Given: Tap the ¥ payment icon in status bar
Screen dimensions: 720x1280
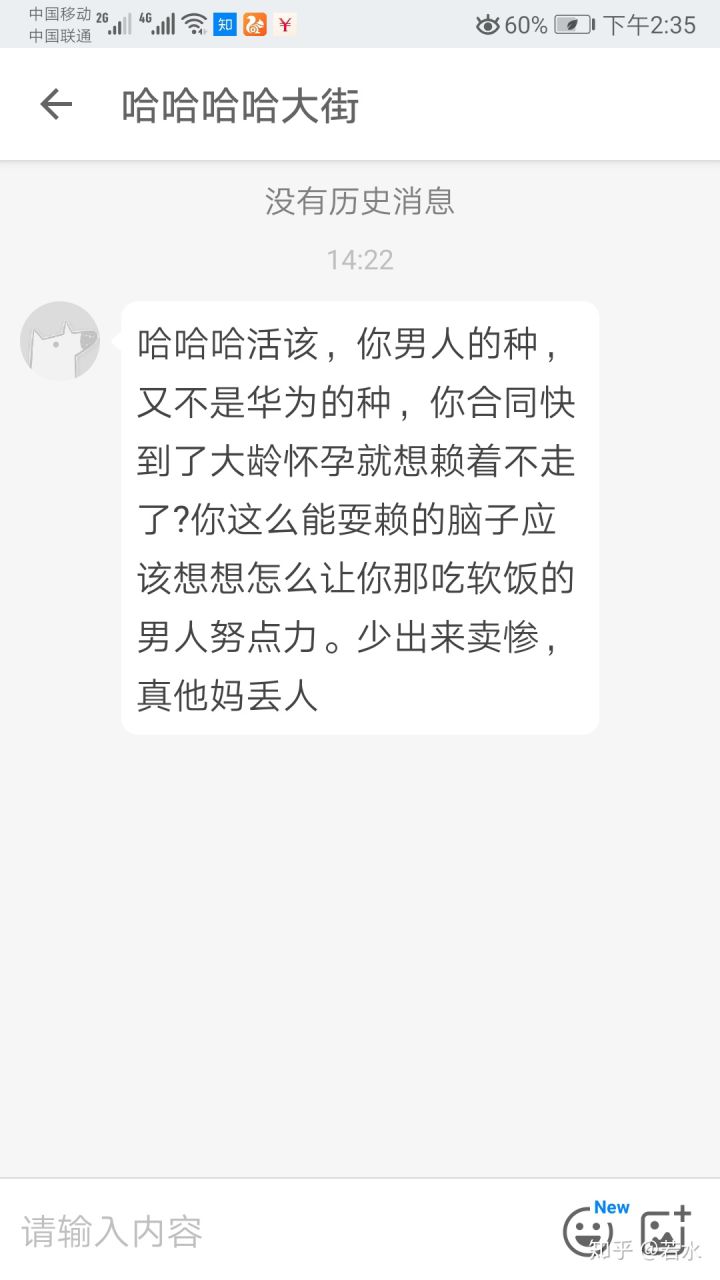Looking at the screenshot, I should [x=286, y=23].
